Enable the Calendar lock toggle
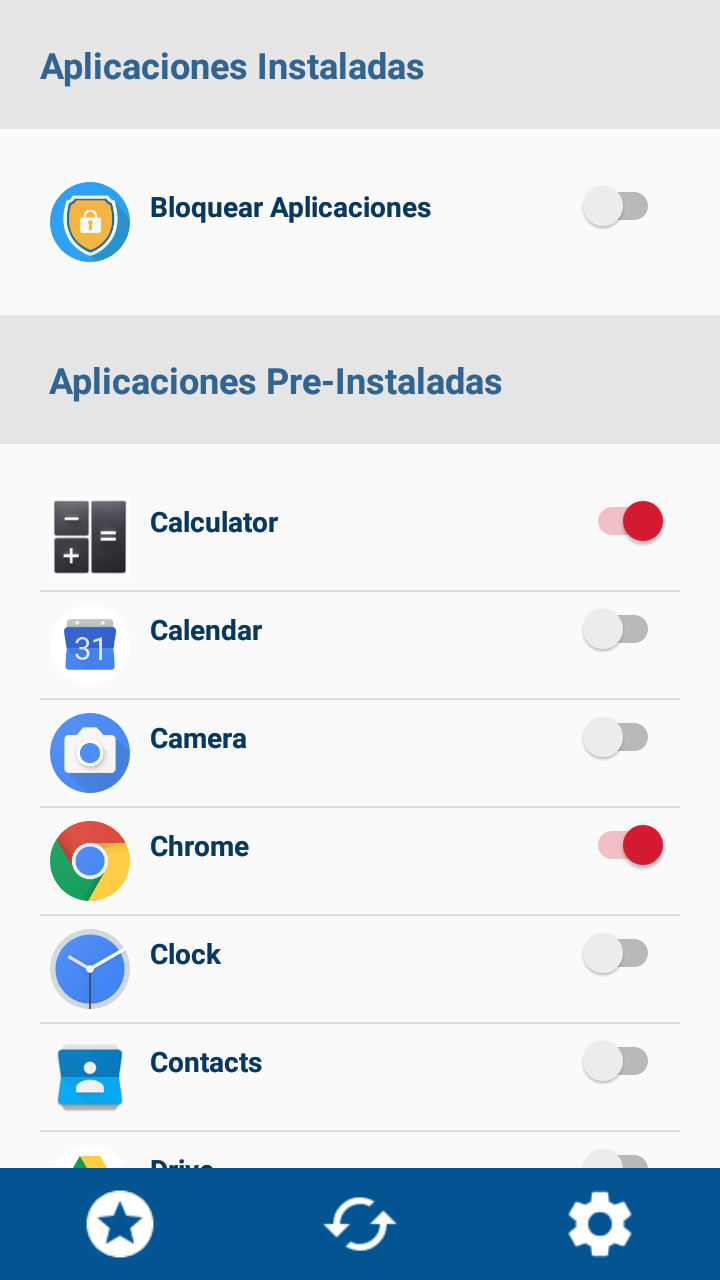720x1280 pixels. [x=617, y=629]
